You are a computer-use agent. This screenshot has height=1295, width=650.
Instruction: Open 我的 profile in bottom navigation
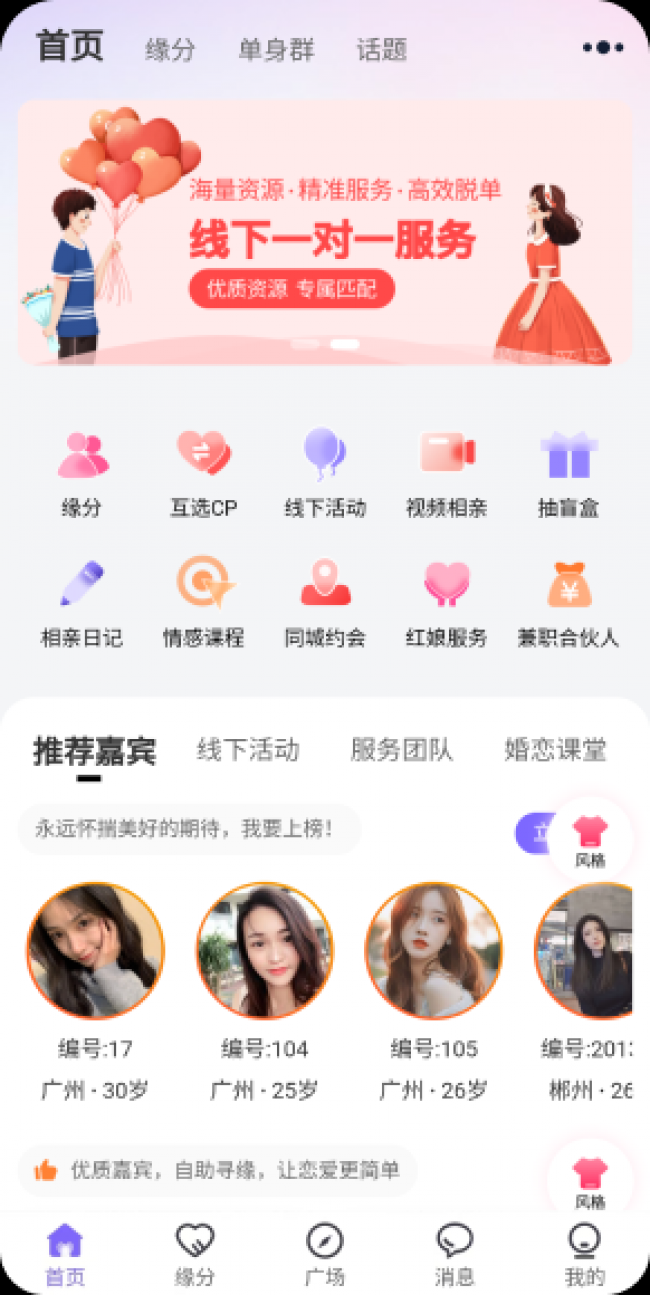pyautogui.click(x=584, y=1254)
